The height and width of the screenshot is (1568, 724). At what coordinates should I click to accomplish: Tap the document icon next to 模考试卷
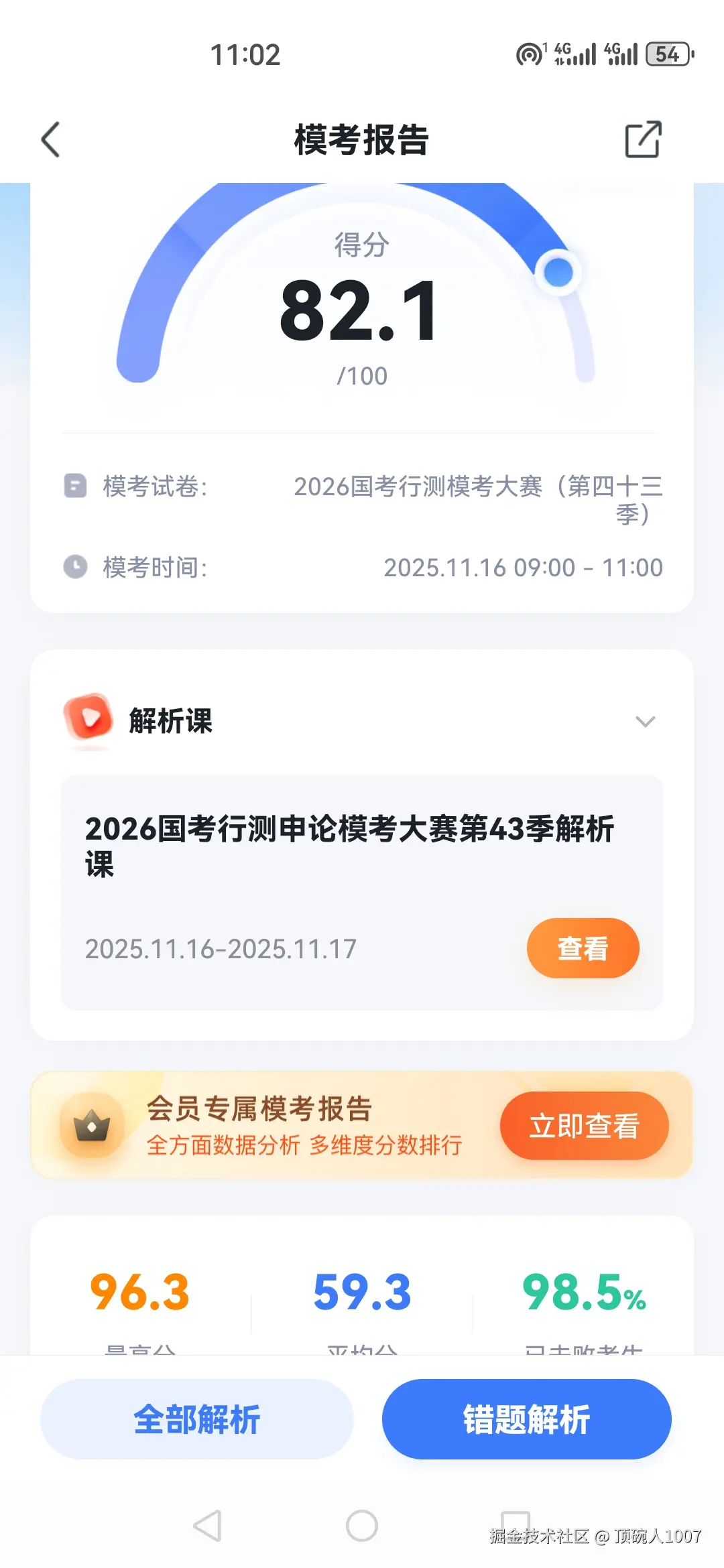[x=74, y=486]
